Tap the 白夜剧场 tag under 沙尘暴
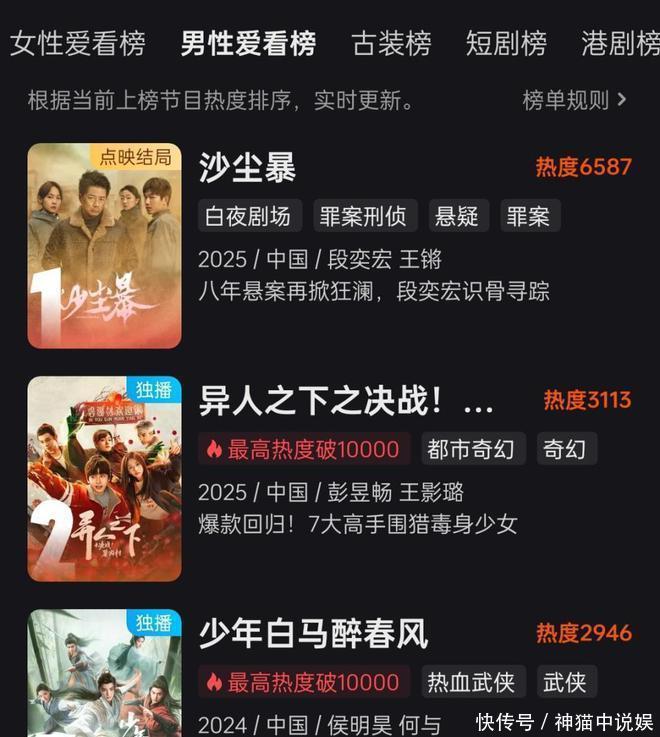This screenshot has height=737, width=660. [x=247, y=216]
